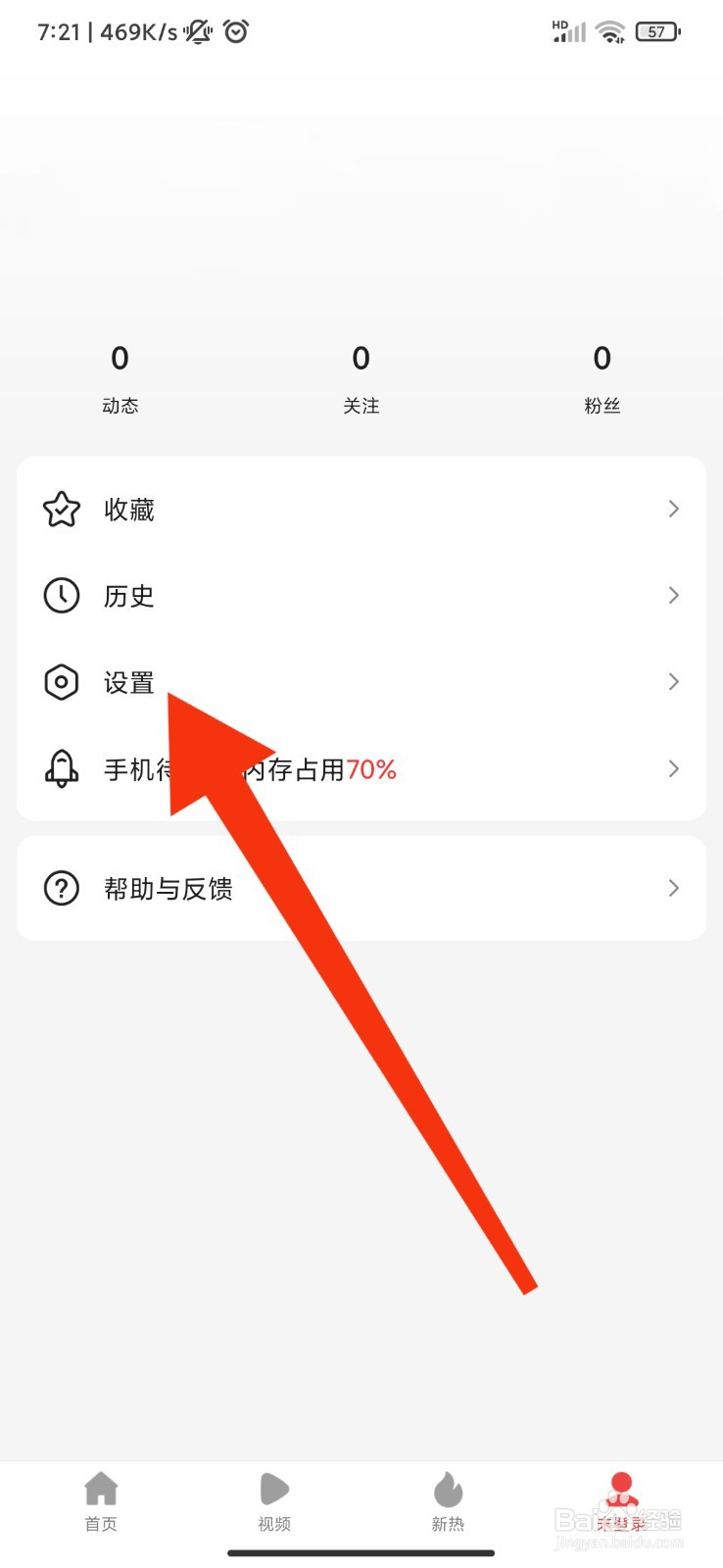Open the 设置 row chevron arrow

coord(673,681)
